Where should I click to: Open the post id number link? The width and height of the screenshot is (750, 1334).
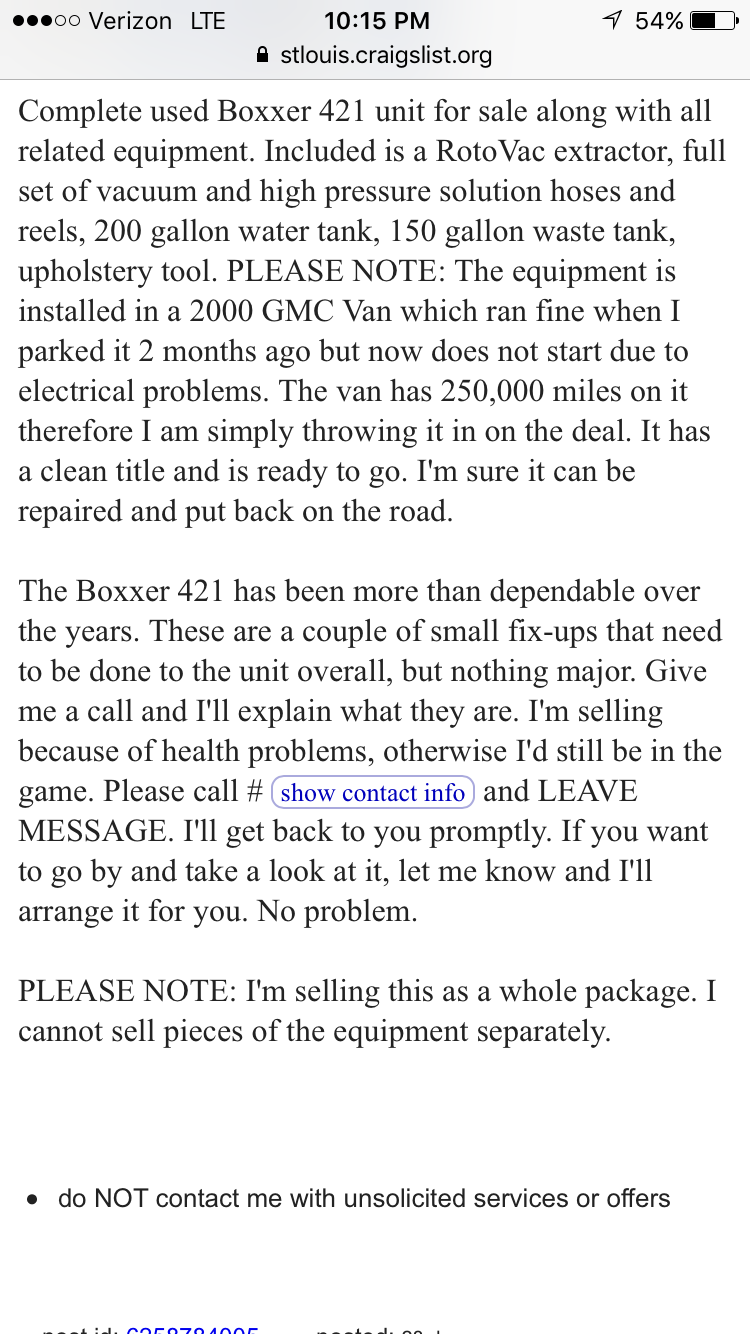[x=192, y=1329]
